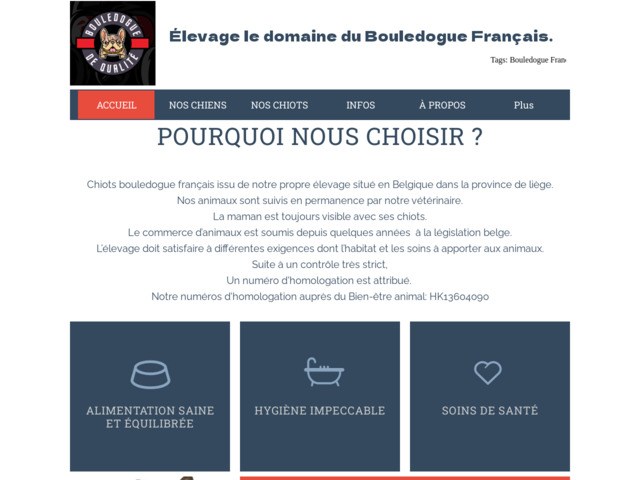Viewport: 640px width, 480px height.
Task: Open the À PROPOS page
Action: (442, 105)
